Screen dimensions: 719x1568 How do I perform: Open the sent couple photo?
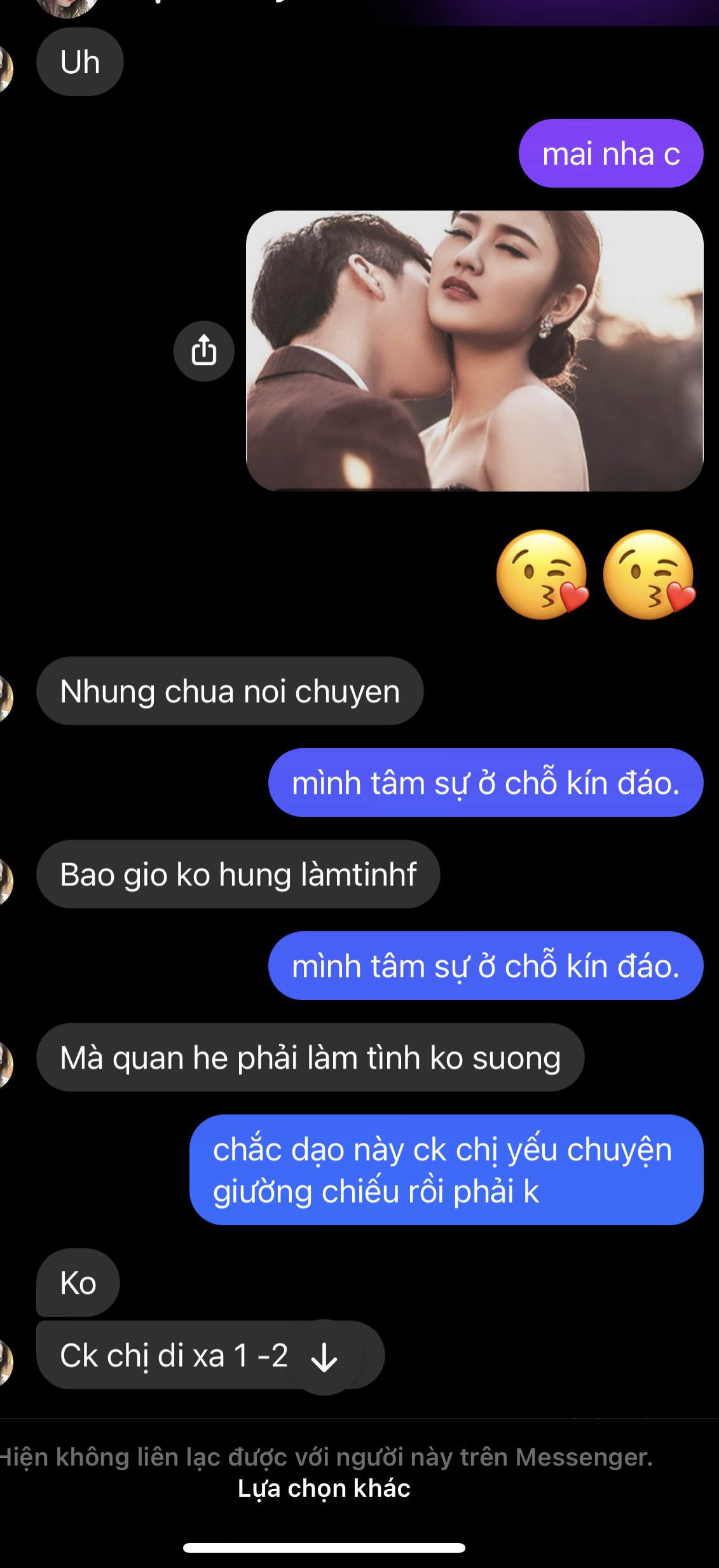pos(474,350)
